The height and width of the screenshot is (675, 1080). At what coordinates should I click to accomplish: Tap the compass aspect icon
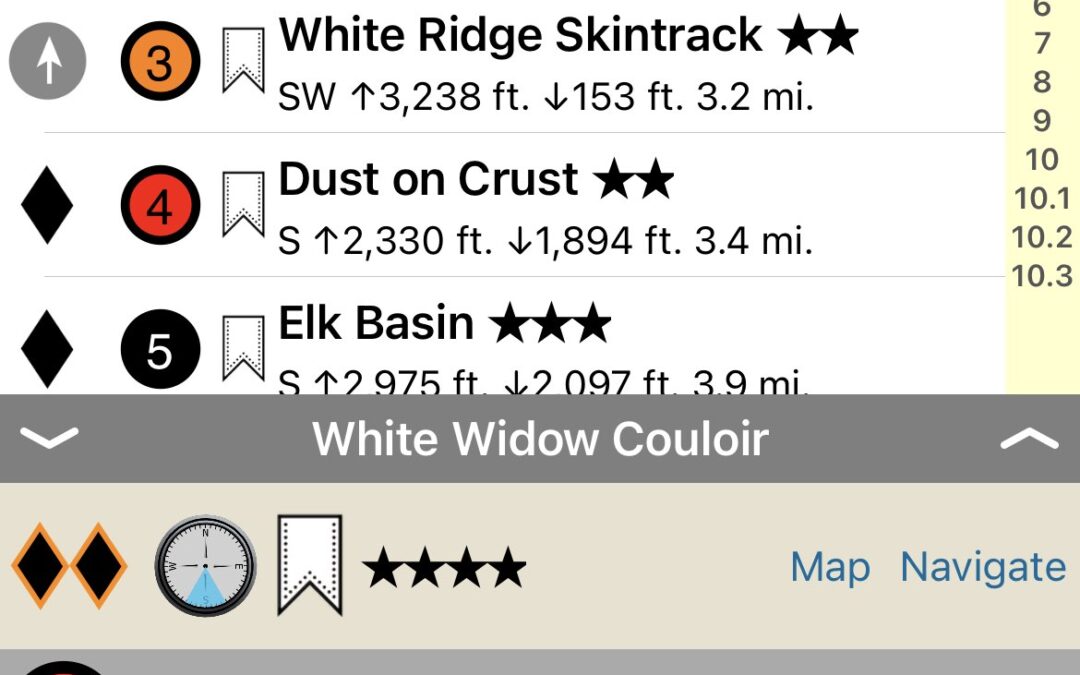[x=205, y=565]
